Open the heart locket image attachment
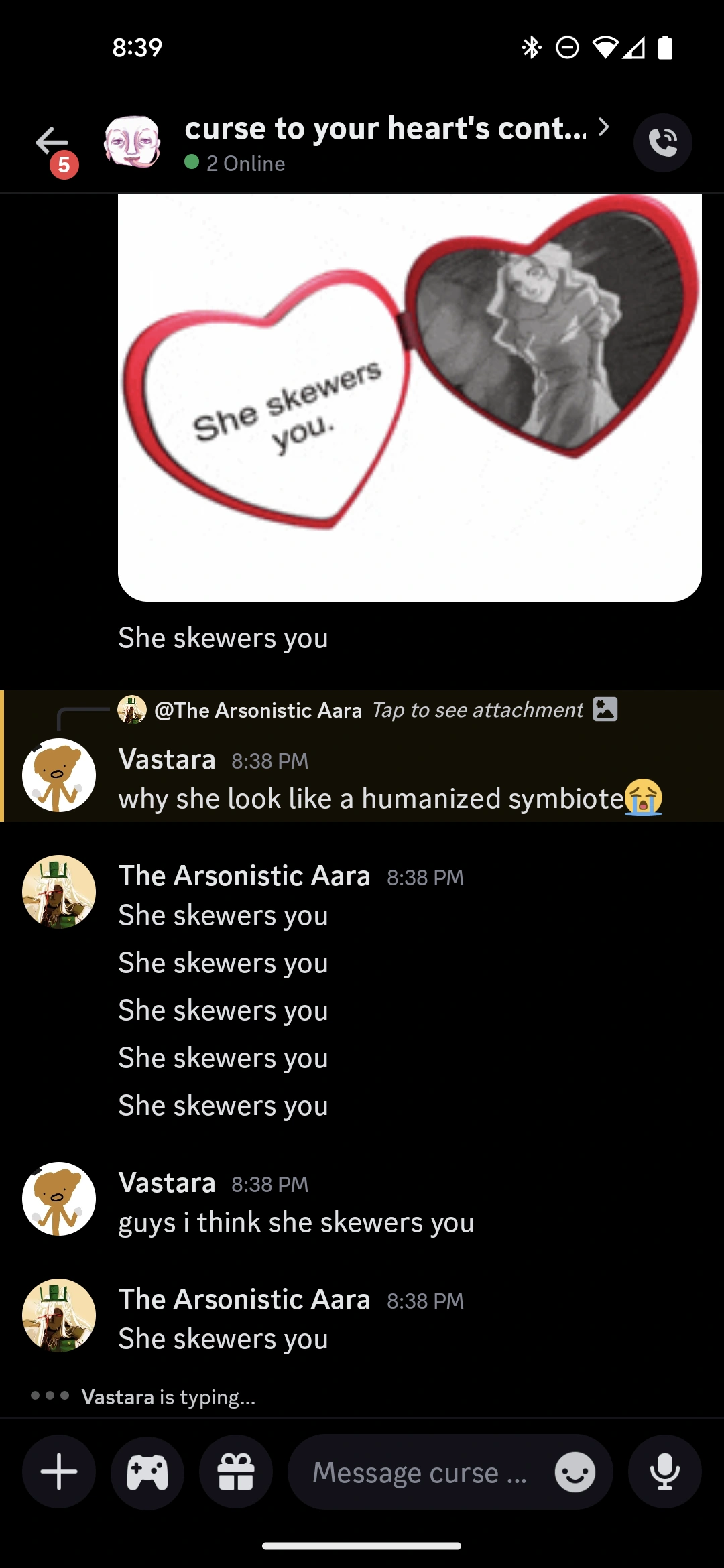Image resolution: width=724 pixels, height=1568 pixels. [x=410, y=397]
